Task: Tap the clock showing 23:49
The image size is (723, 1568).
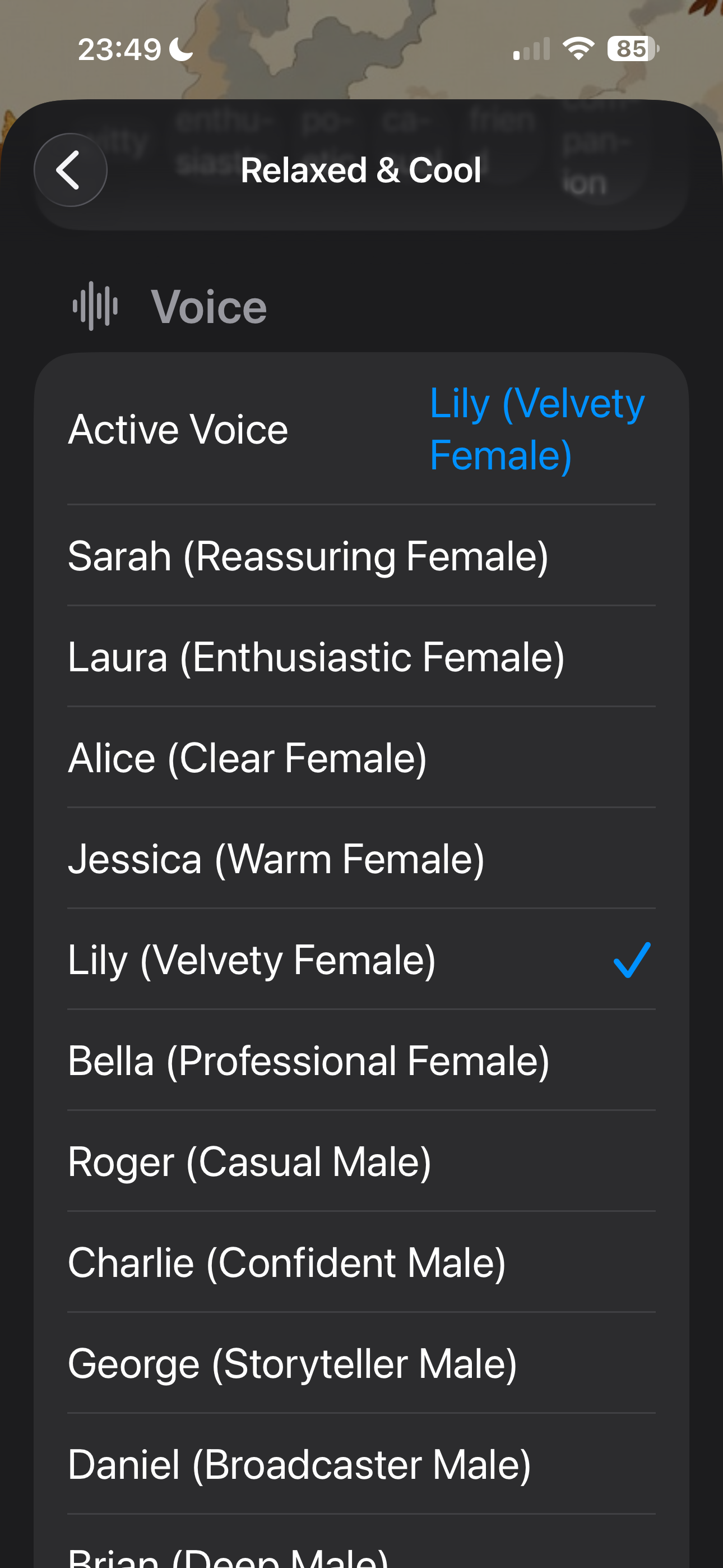Action: pos(119,48)
